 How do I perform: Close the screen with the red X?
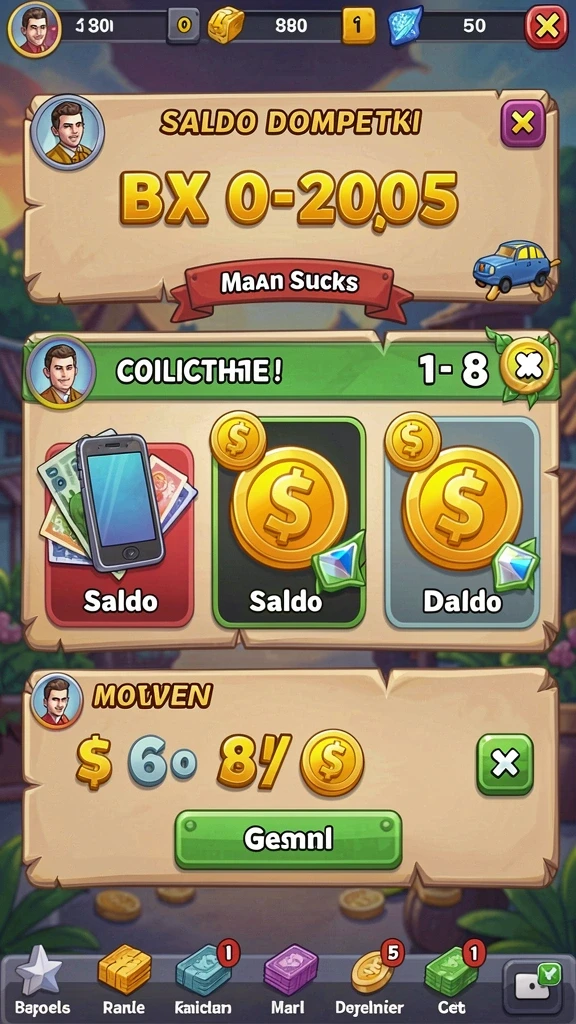(x=546, y=26)
